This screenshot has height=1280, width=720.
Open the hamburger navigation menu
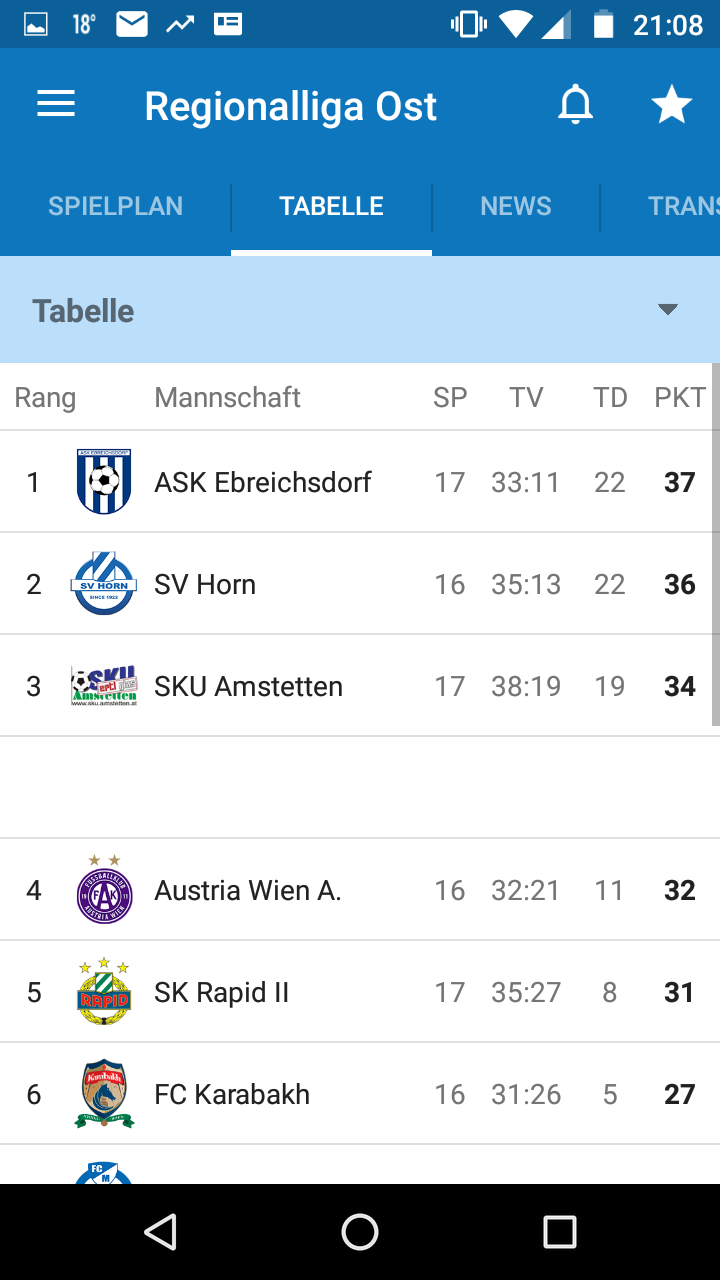click(x=56, y=104)
